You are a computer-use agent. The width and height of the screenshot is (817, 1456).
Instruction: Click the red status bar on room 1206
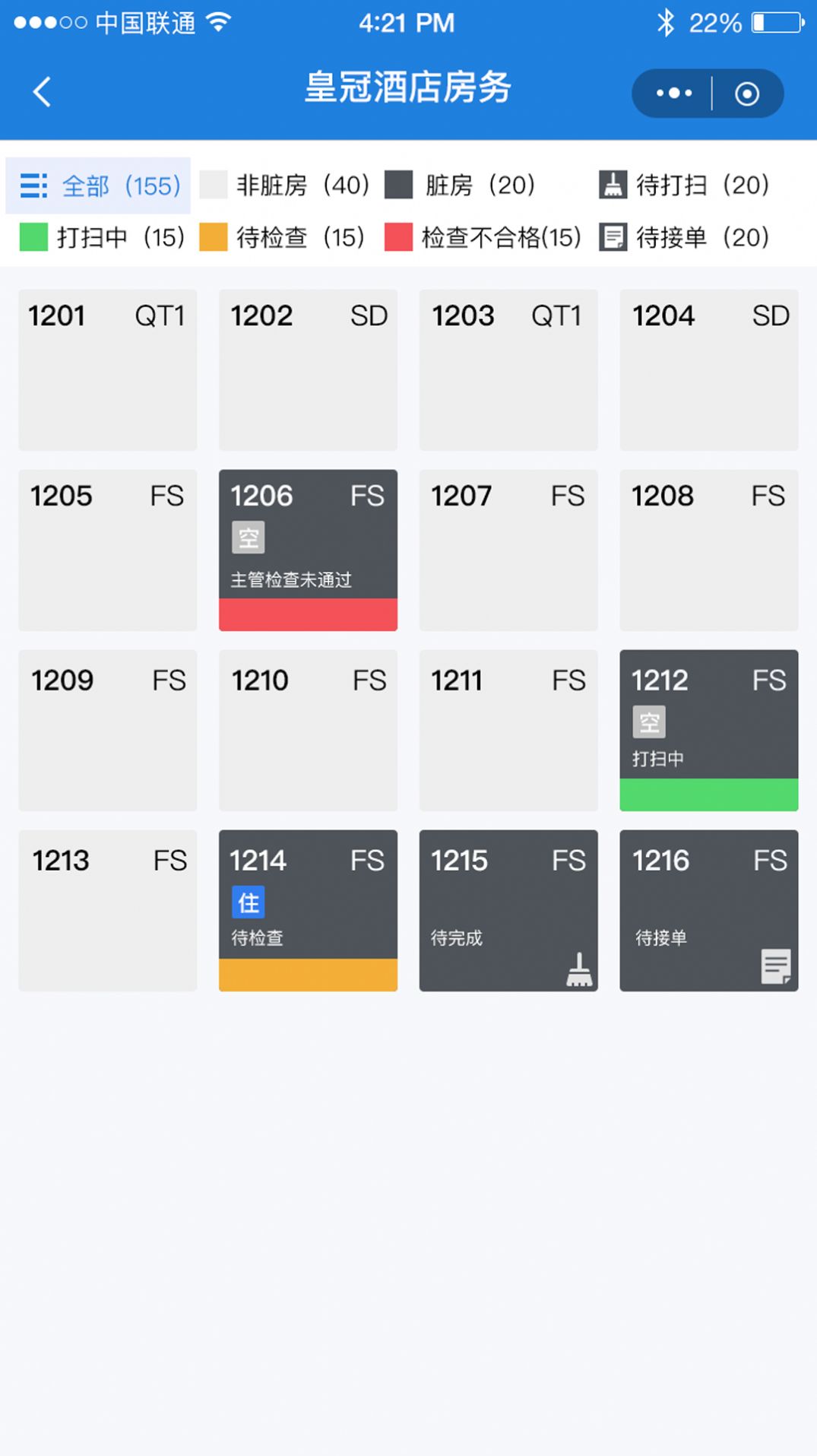click(x=308, y=614)
